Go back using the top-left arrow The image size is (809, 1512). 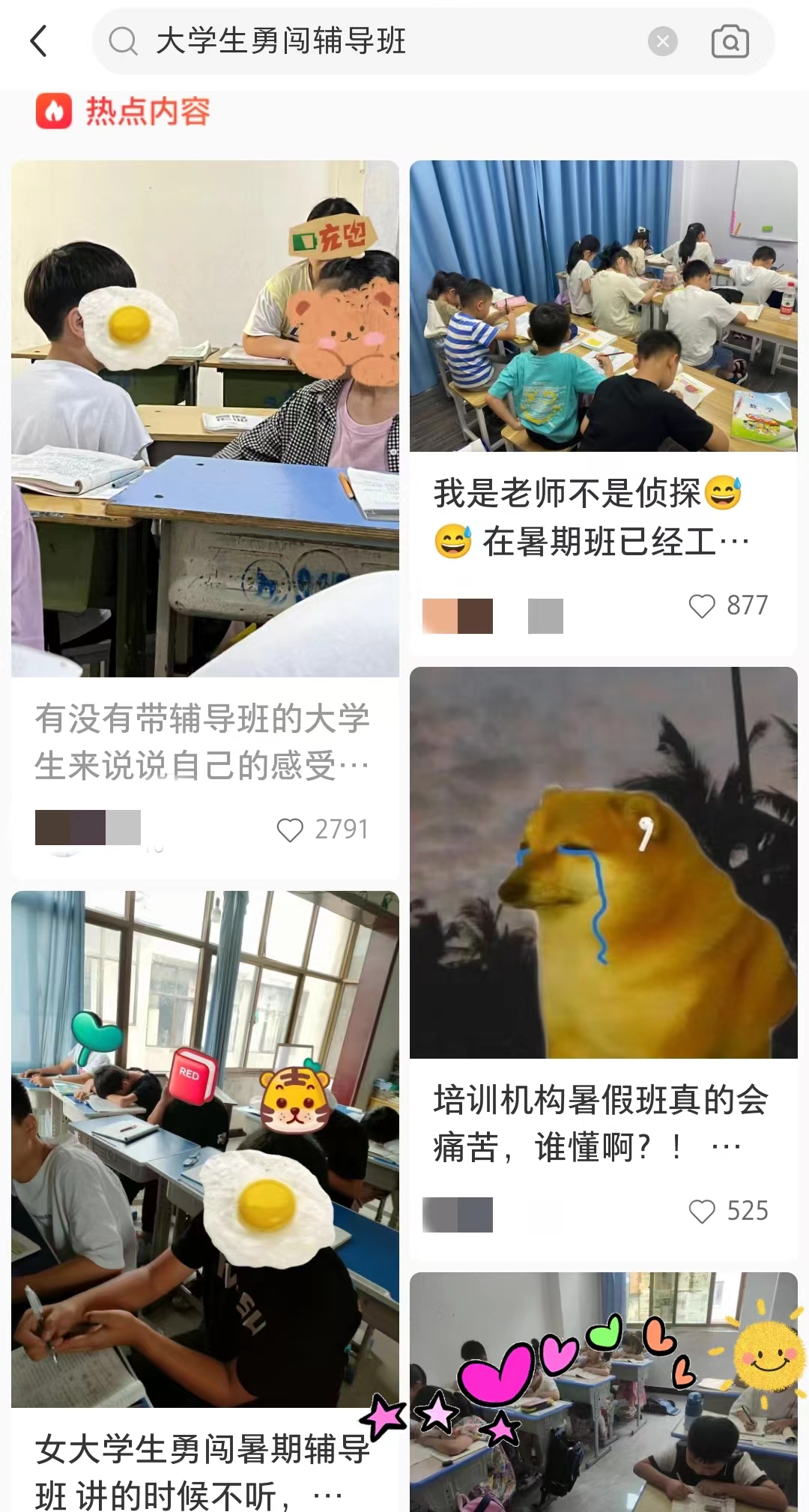tap(39, 40)
